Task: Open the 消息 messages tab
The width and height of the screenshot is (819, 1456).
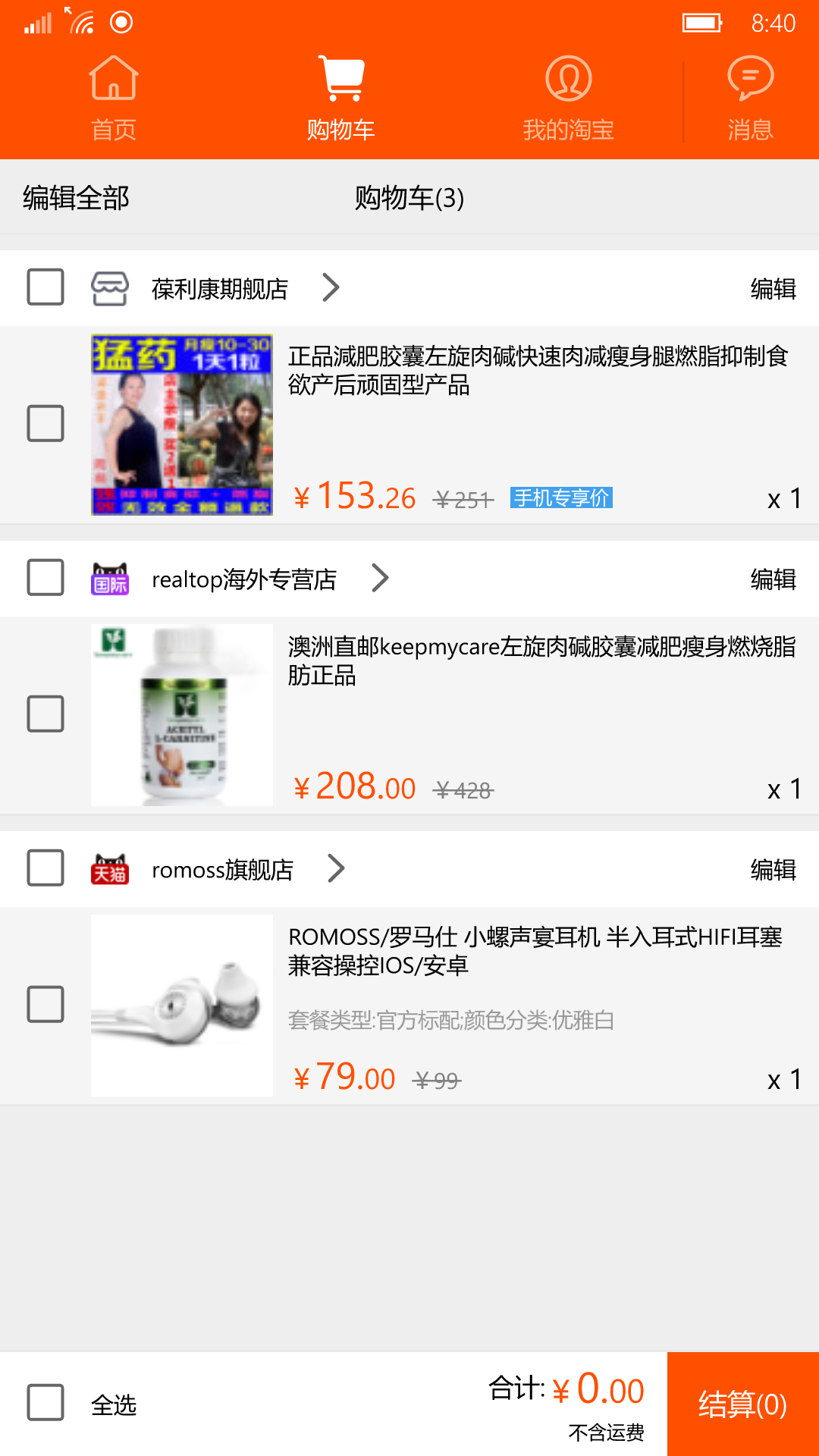Action: pyautogui.click(x=750, y=99)
